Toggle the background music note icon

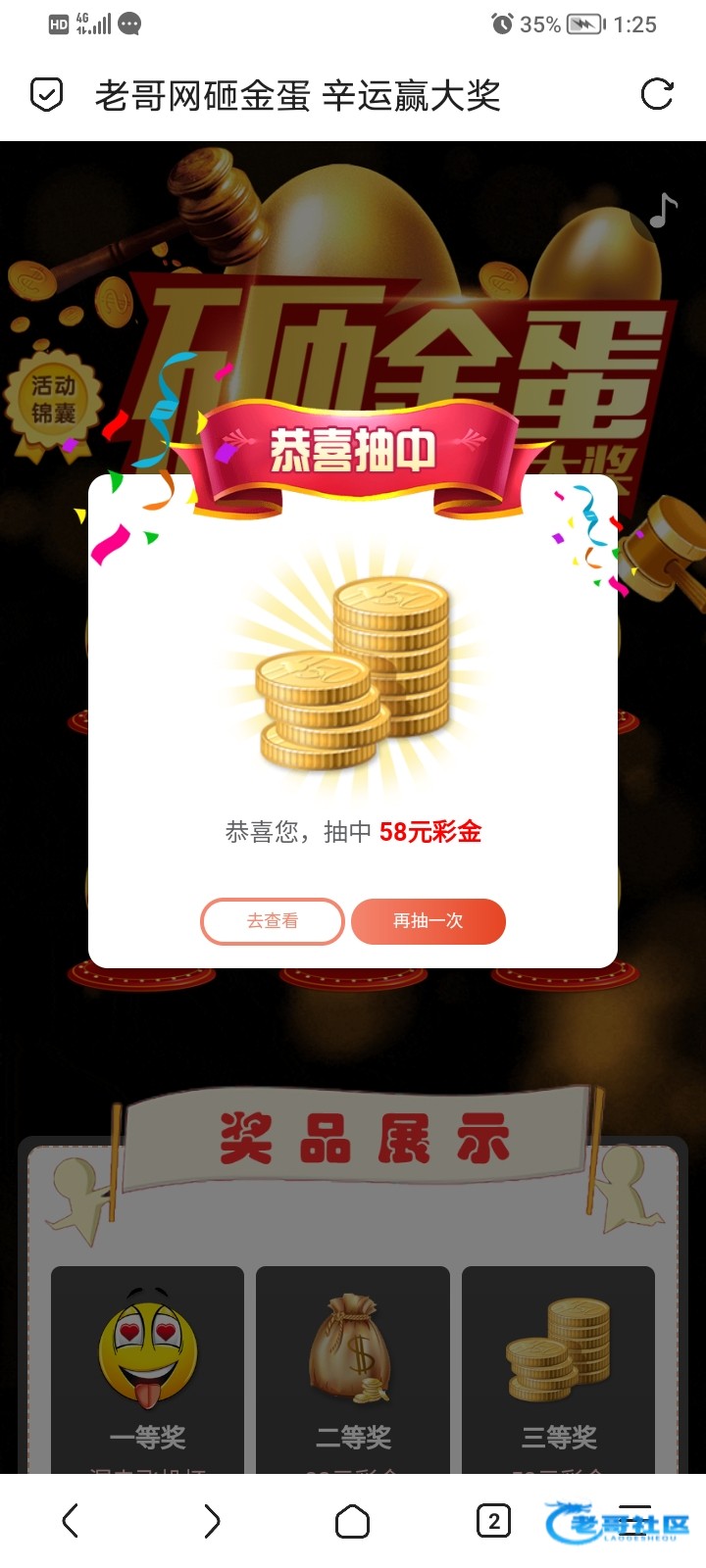point(663,211)
